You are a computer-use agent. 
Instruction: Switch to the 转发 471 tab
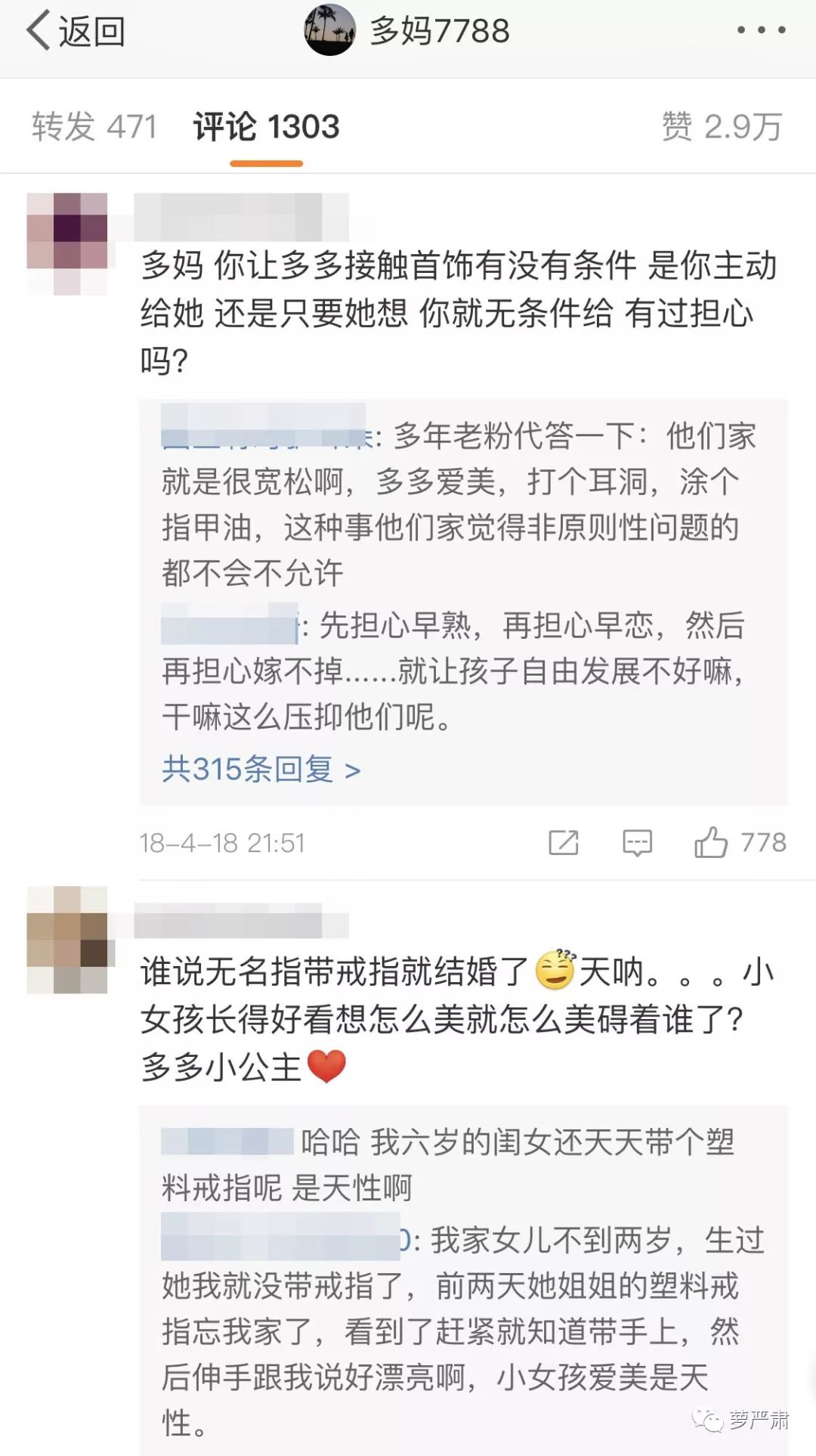tap(94, 126)
